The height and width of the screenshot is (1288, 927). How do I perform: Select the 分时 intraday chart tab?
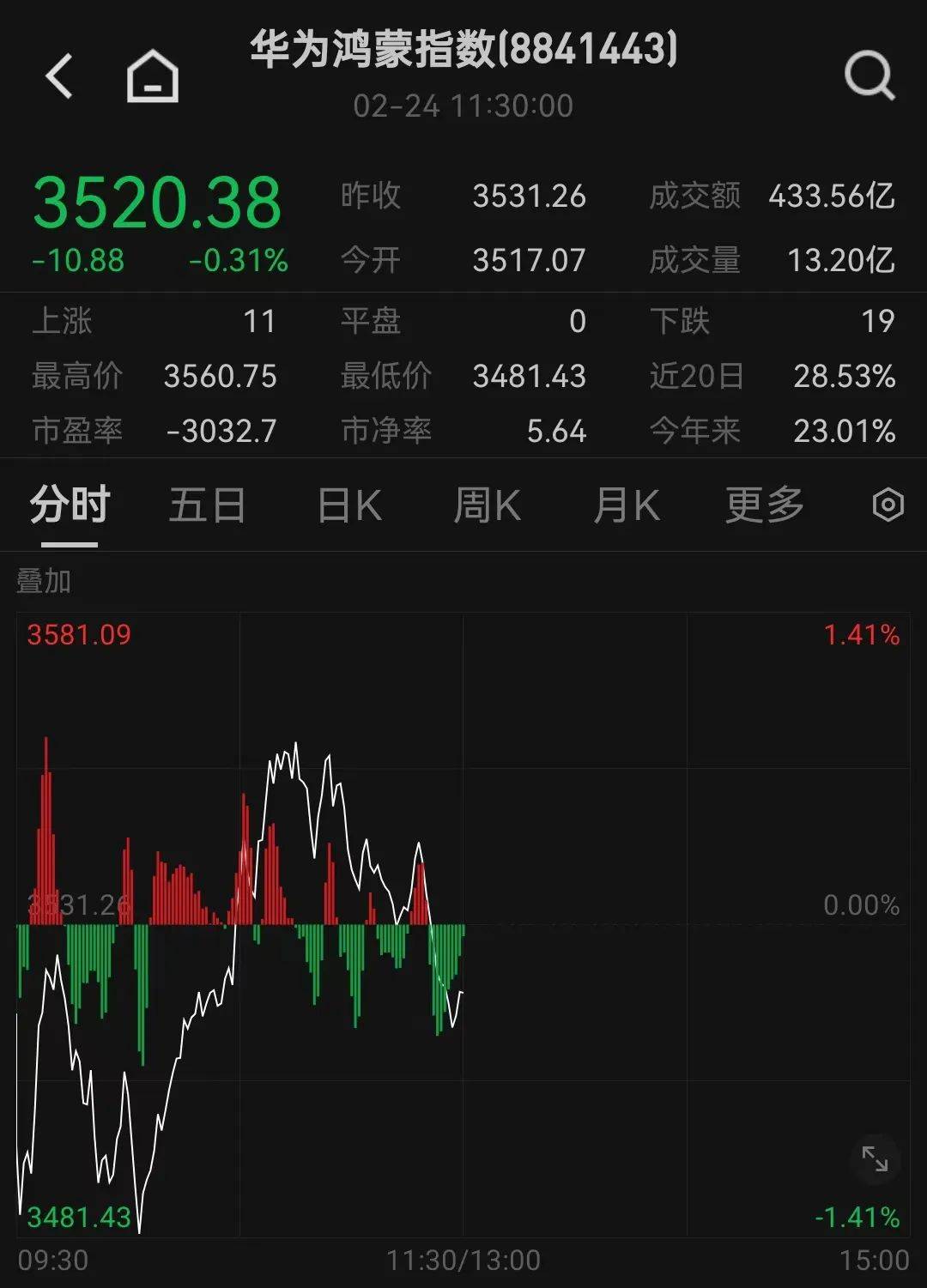(x=67, y=505)
